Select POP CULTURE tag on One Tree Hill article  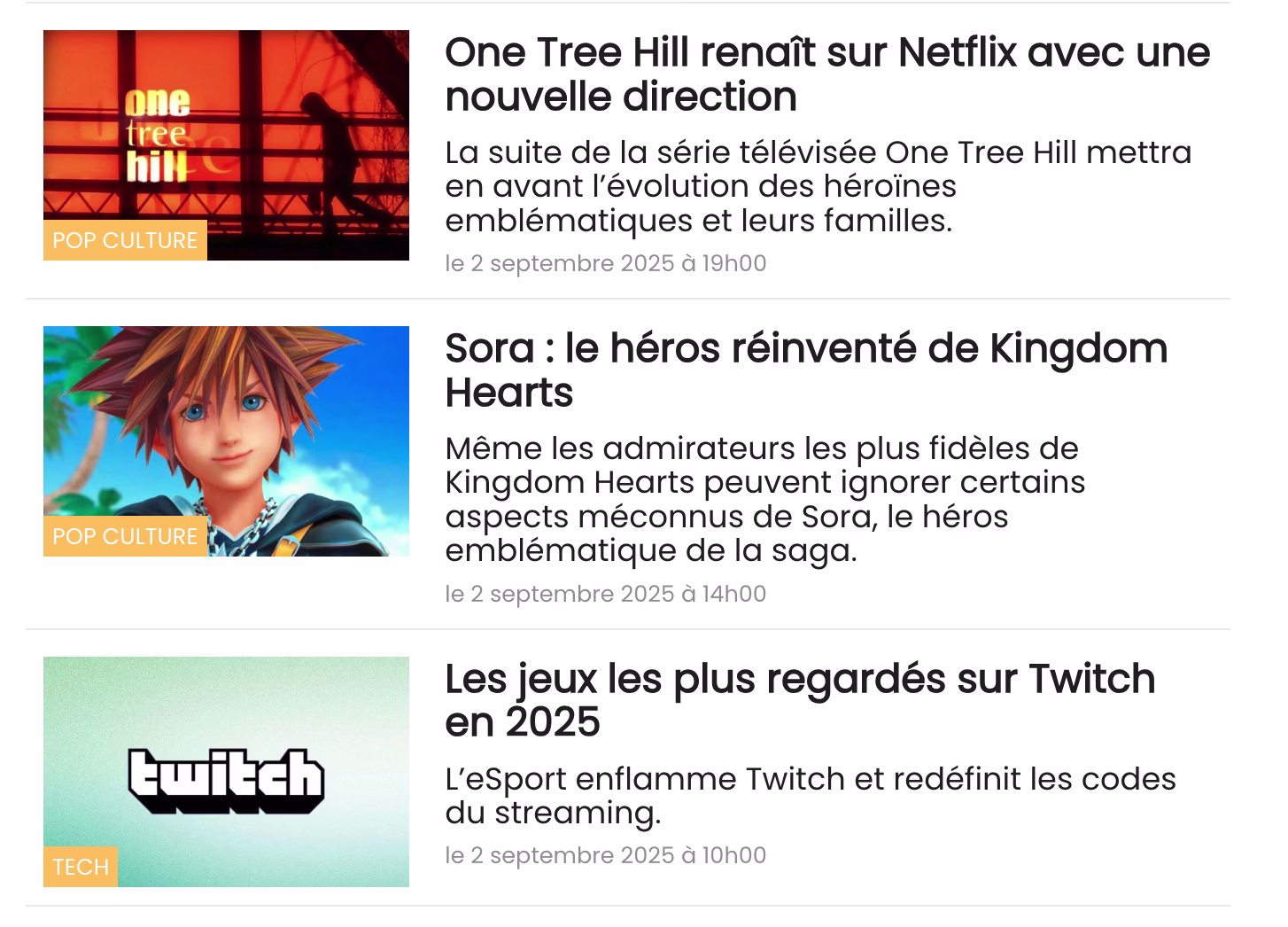tap(125, 240)
